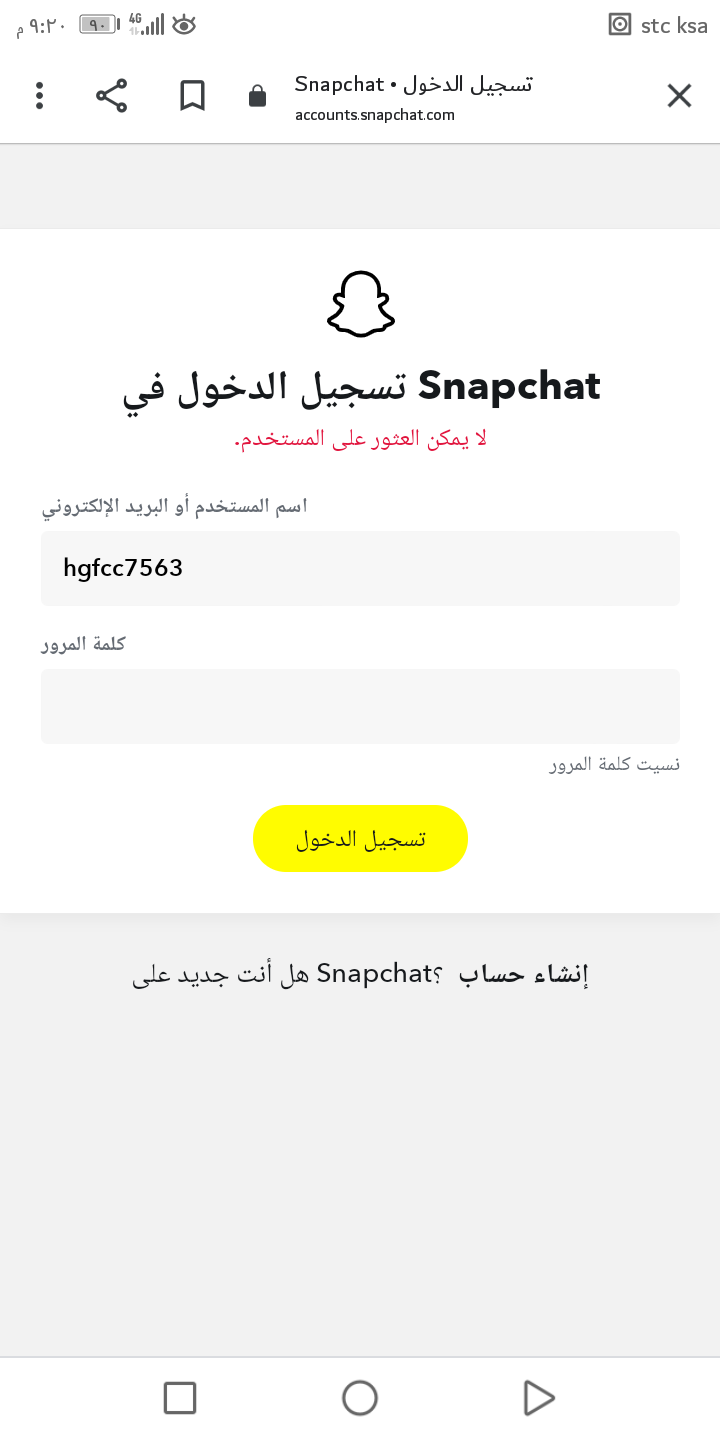Tap the yellow تسجيل الدخول button
The height and width of the screenshot is (1440, 720).
pos(360,838)
